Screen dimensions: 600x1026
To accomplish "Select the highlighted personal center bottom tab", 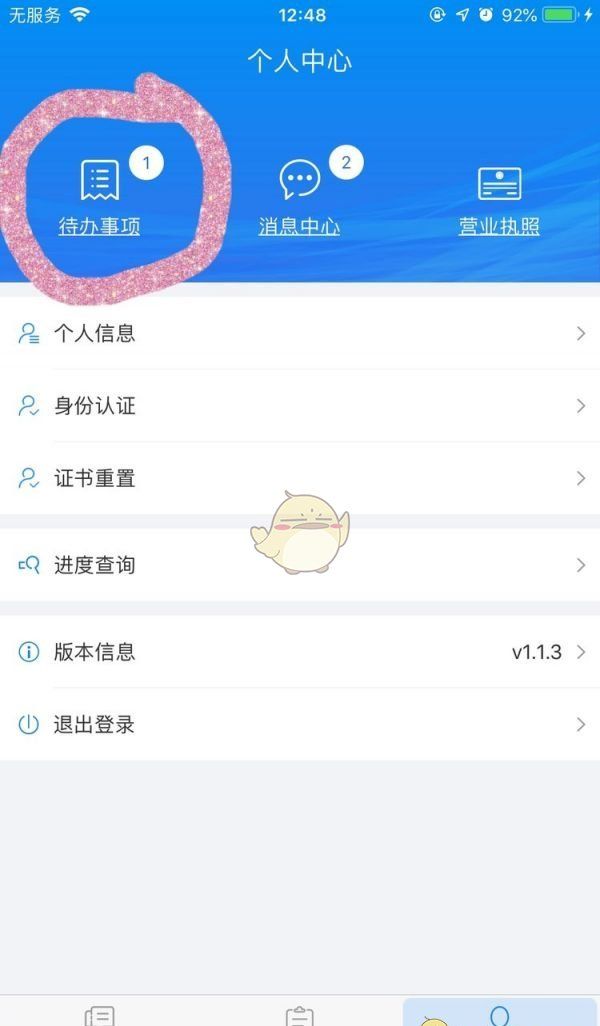I will point(499,1013).
